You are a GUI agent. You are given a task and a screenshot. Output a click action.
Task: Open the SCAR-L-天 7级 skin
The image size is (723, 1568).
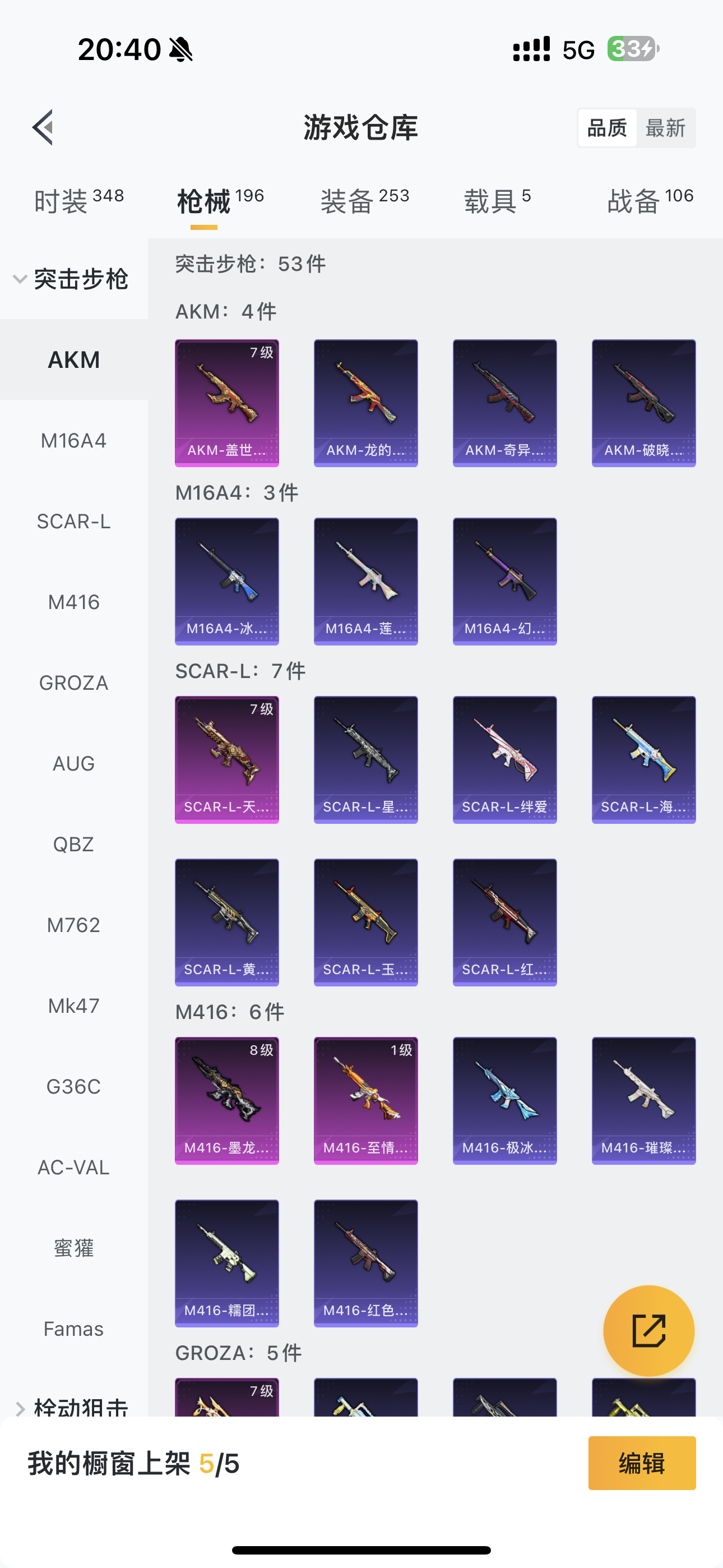(227, 760)
